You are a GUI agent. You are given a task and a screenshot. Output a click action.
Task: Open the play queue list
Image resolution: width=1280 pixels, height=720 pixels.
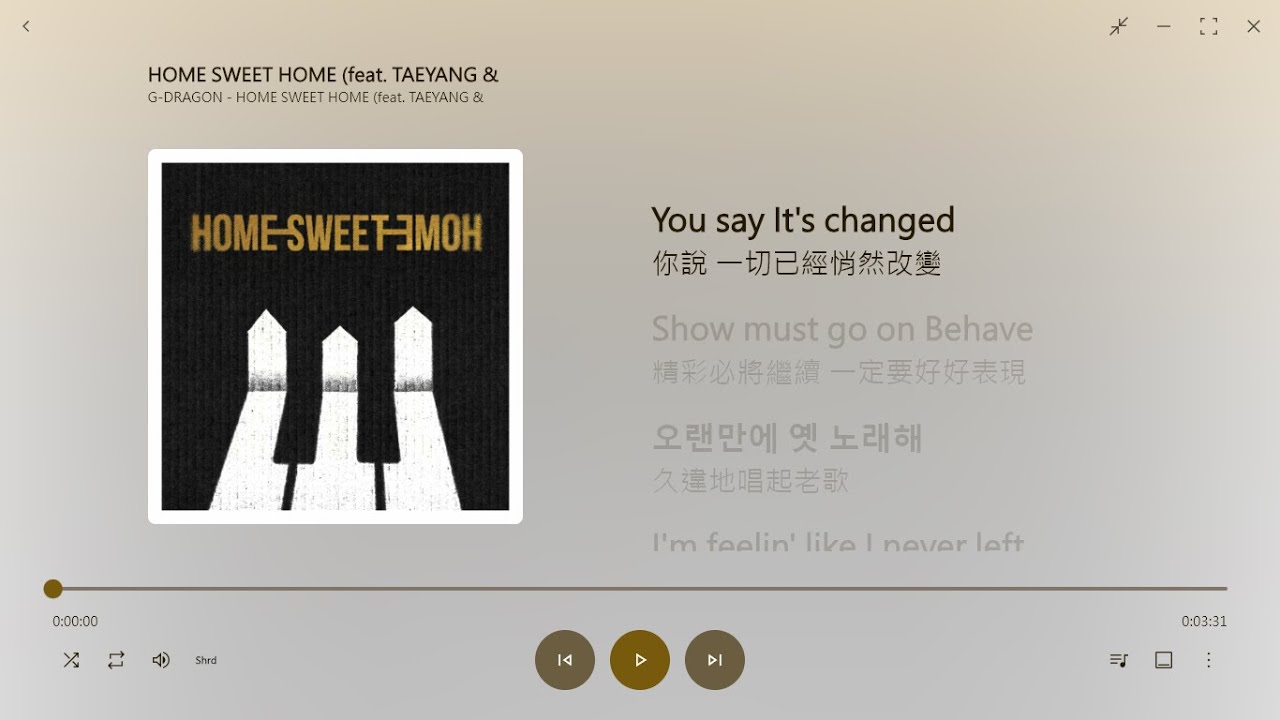(1119, 660)
